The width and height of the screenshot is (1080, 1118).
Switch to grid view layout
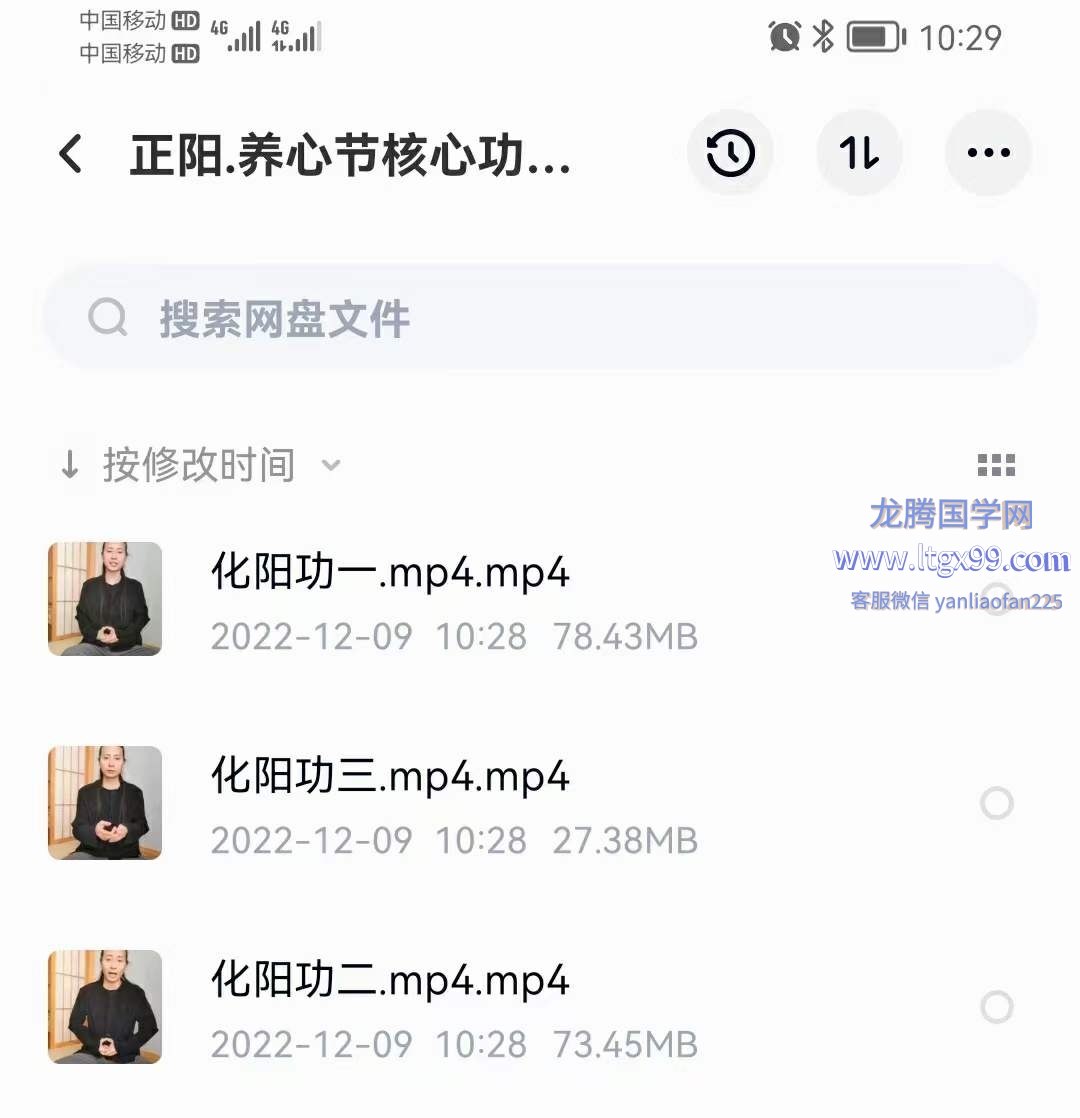pos(995,465)
